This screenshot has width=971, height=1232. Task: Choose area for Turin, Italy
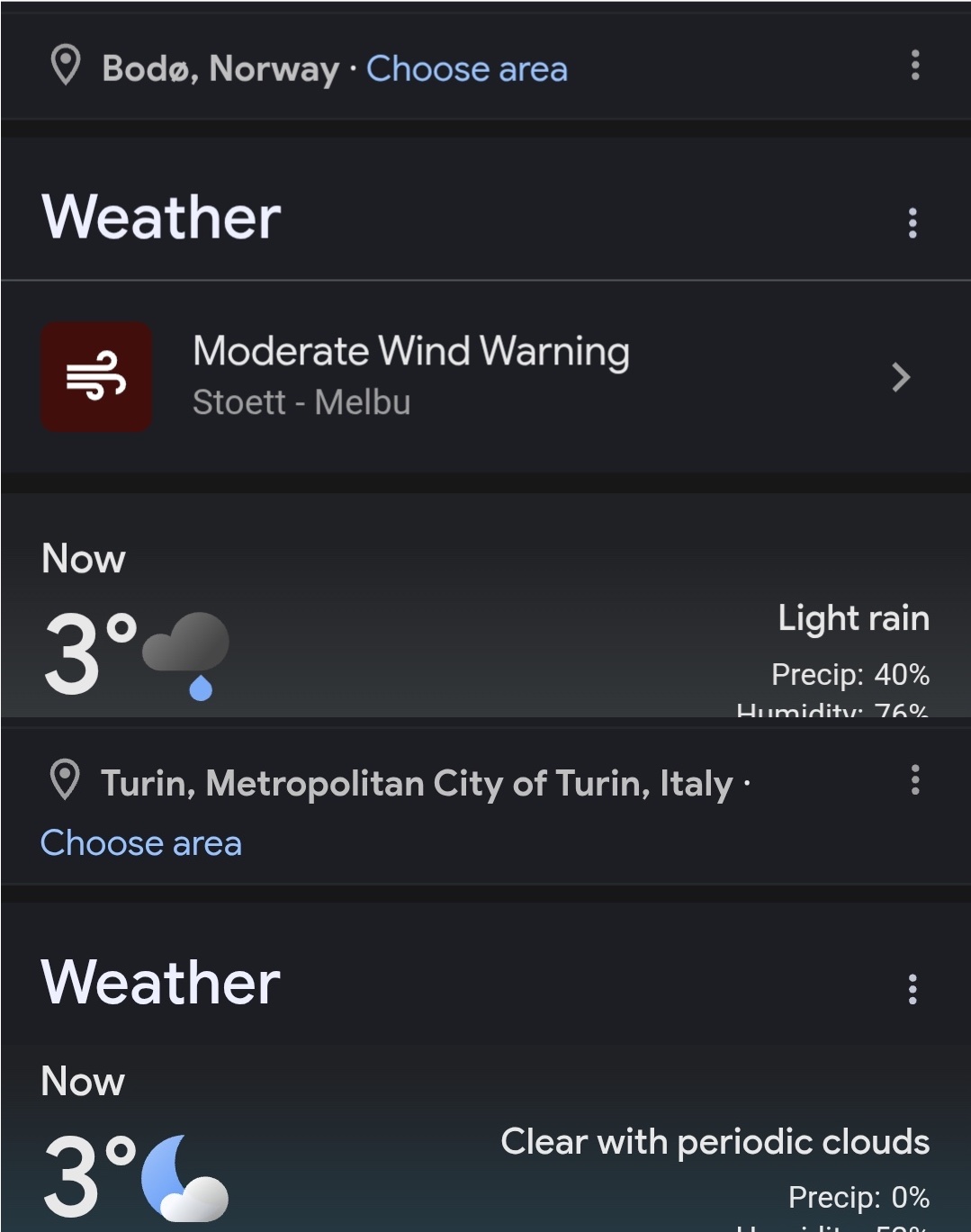(141, 843)
